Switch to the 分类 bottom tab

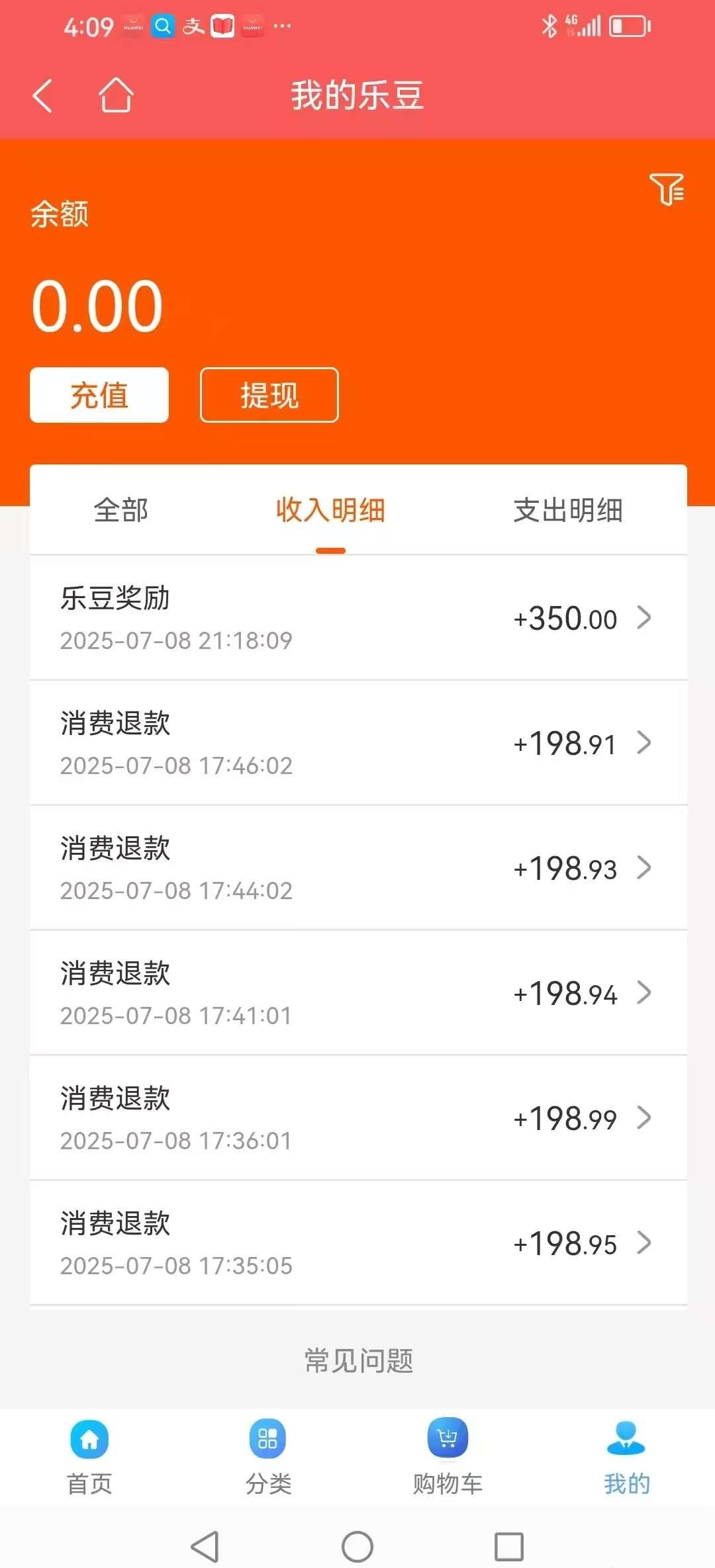pos(268,1457)
